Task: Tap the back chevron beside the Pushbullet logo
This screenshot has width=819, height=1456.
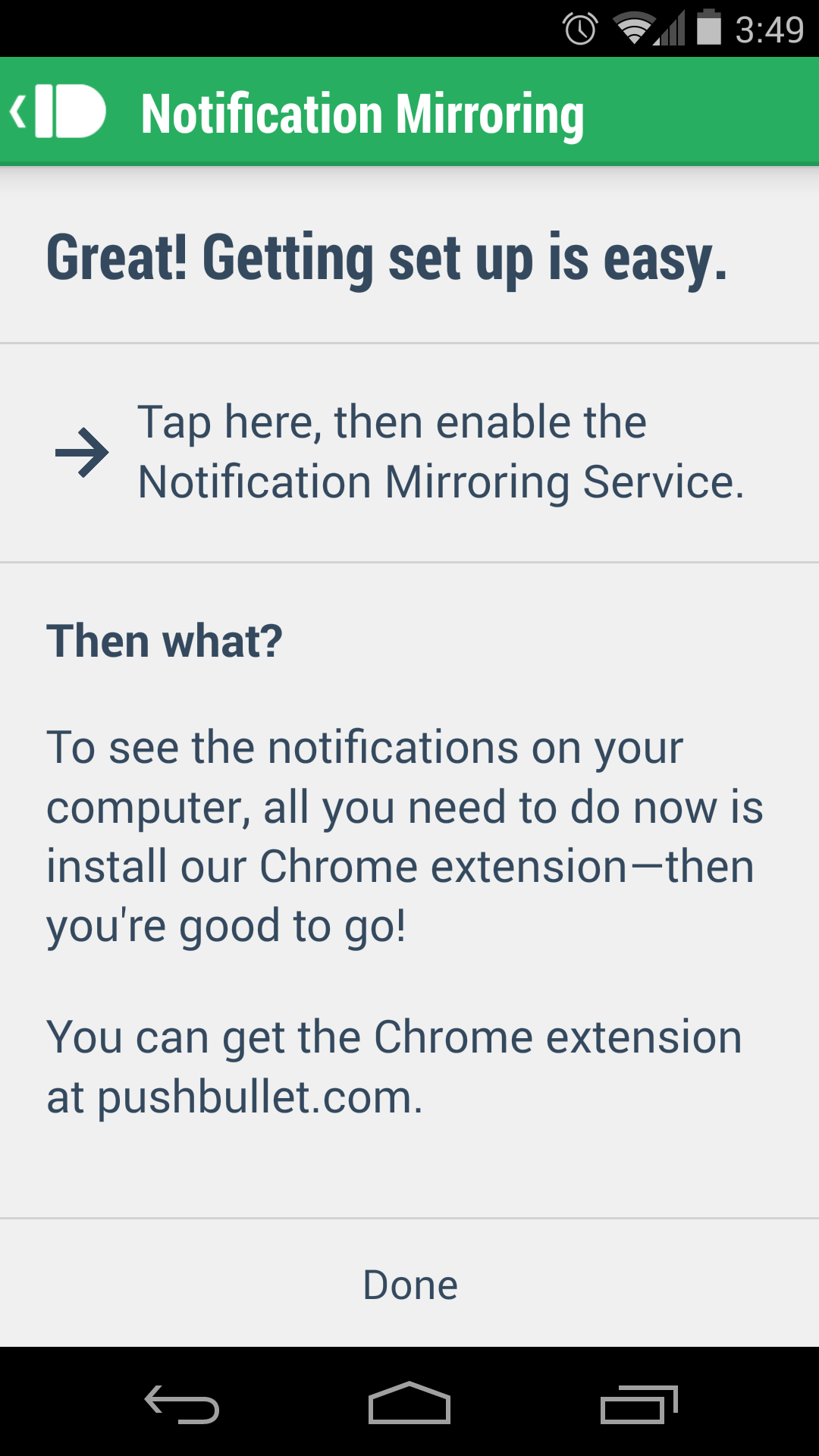Action: point(19,112)
